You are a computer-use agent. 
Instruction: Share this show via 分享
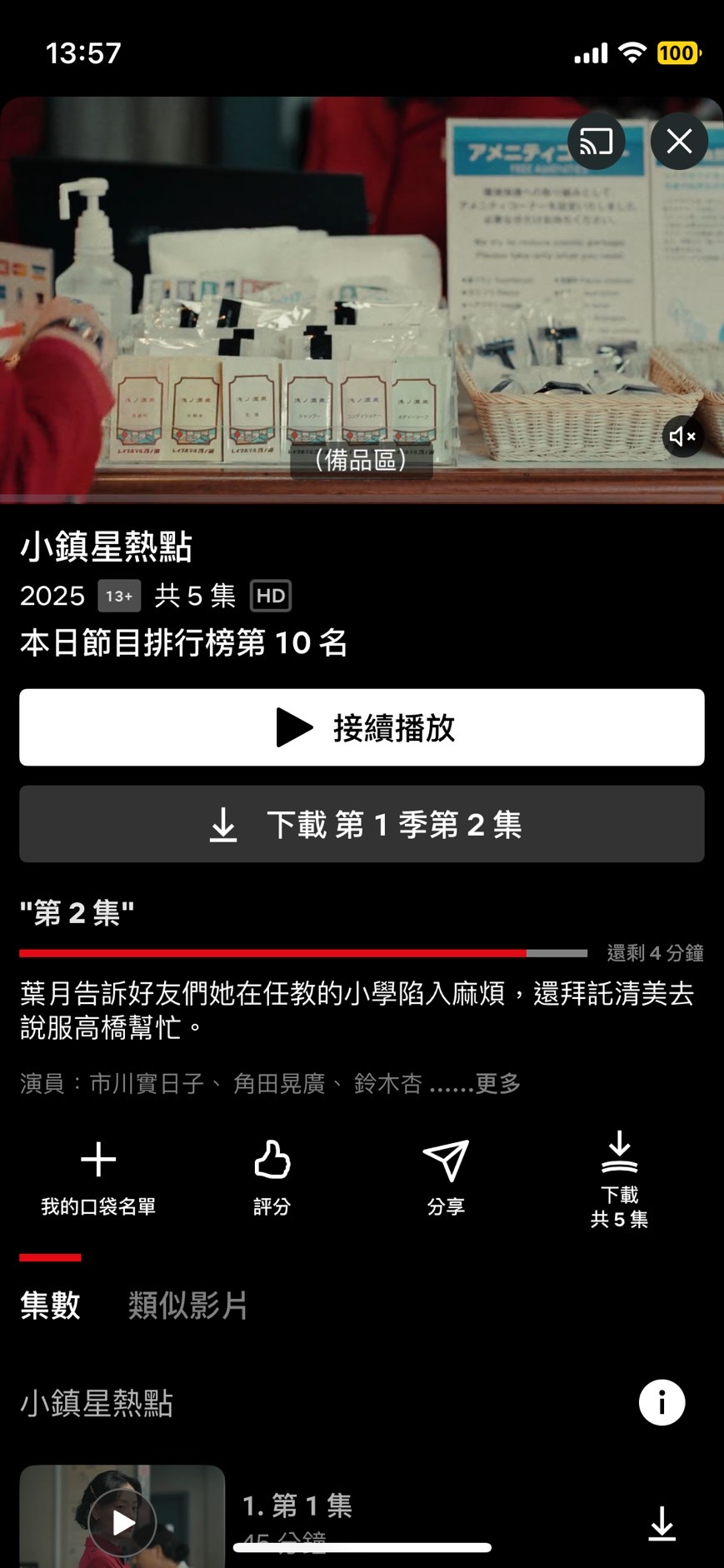[446, 1175]
